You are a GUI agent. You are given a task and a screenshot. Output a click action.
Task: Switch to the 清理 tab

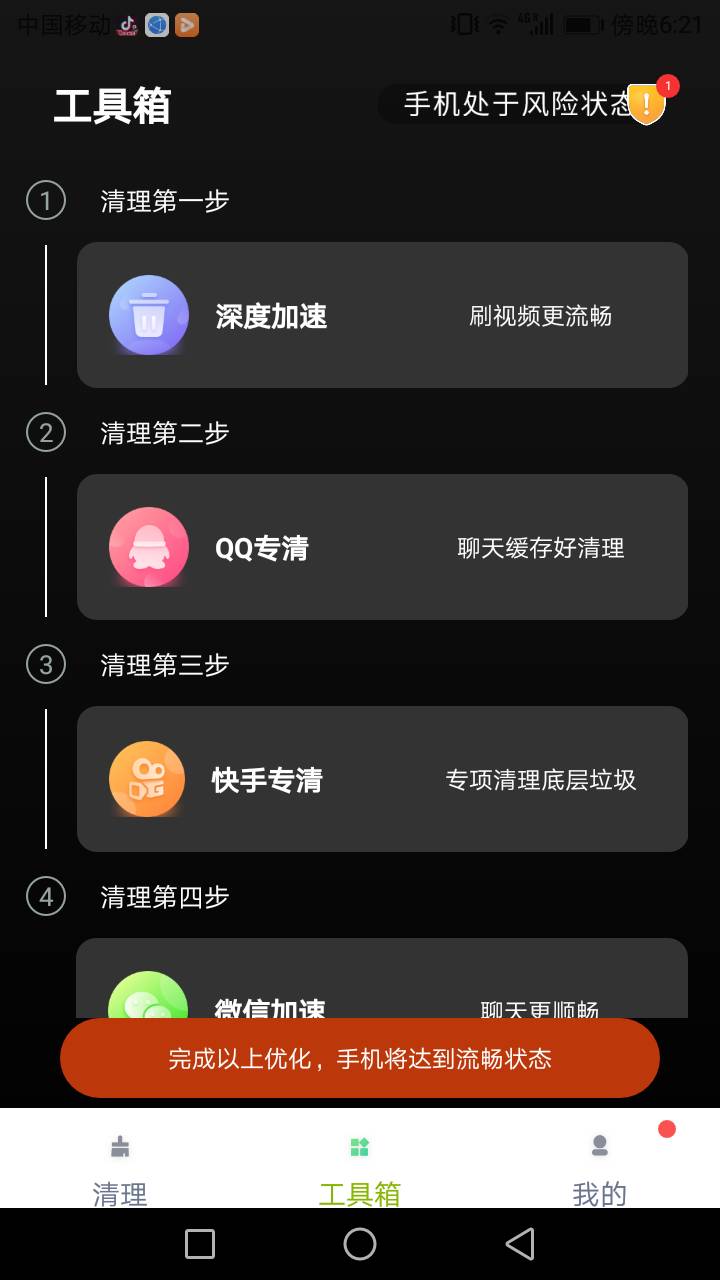[x=120, y=1165]
